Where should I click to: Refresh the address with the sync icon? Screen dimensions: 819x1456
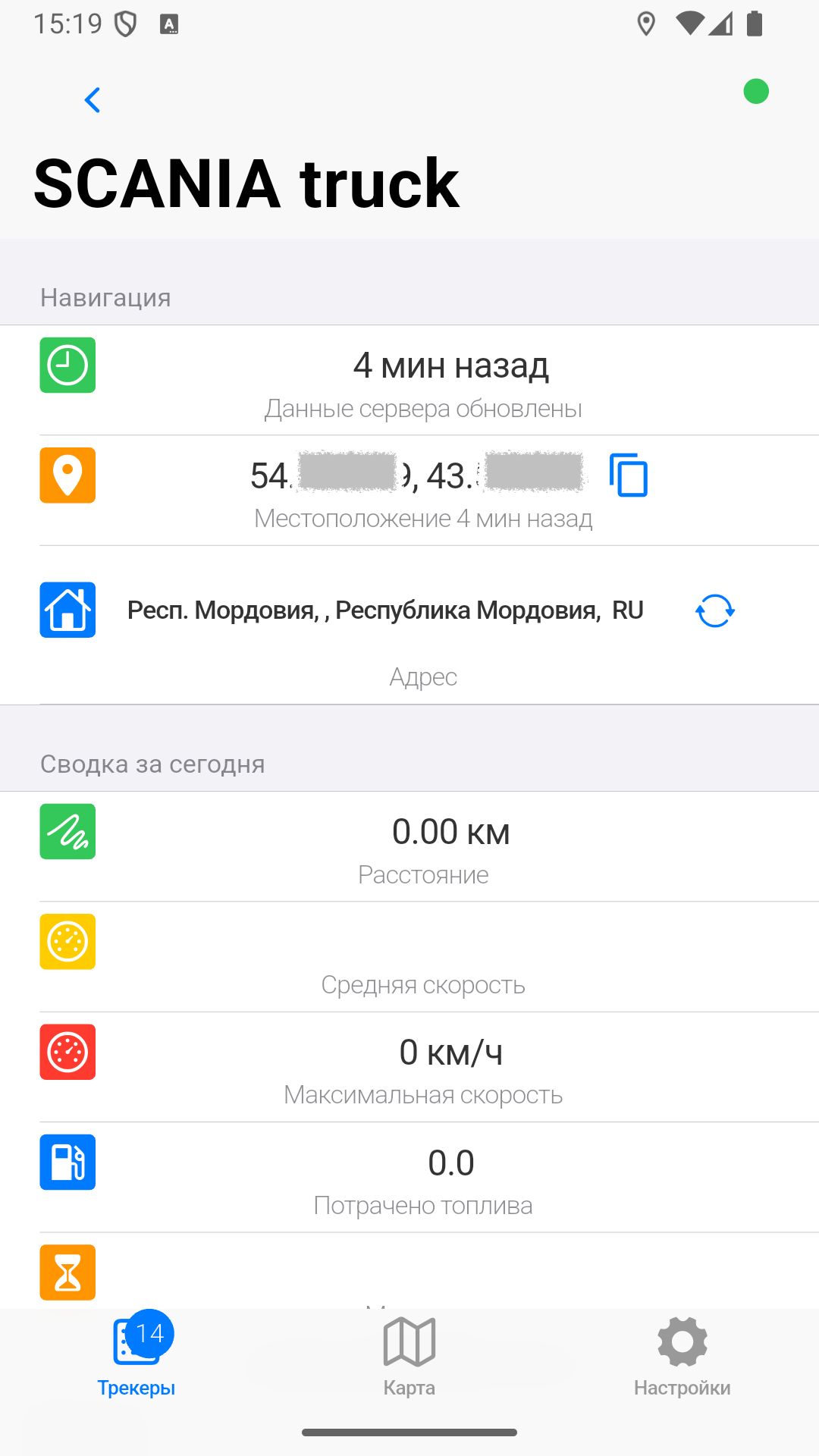click(x=715, y=610)
